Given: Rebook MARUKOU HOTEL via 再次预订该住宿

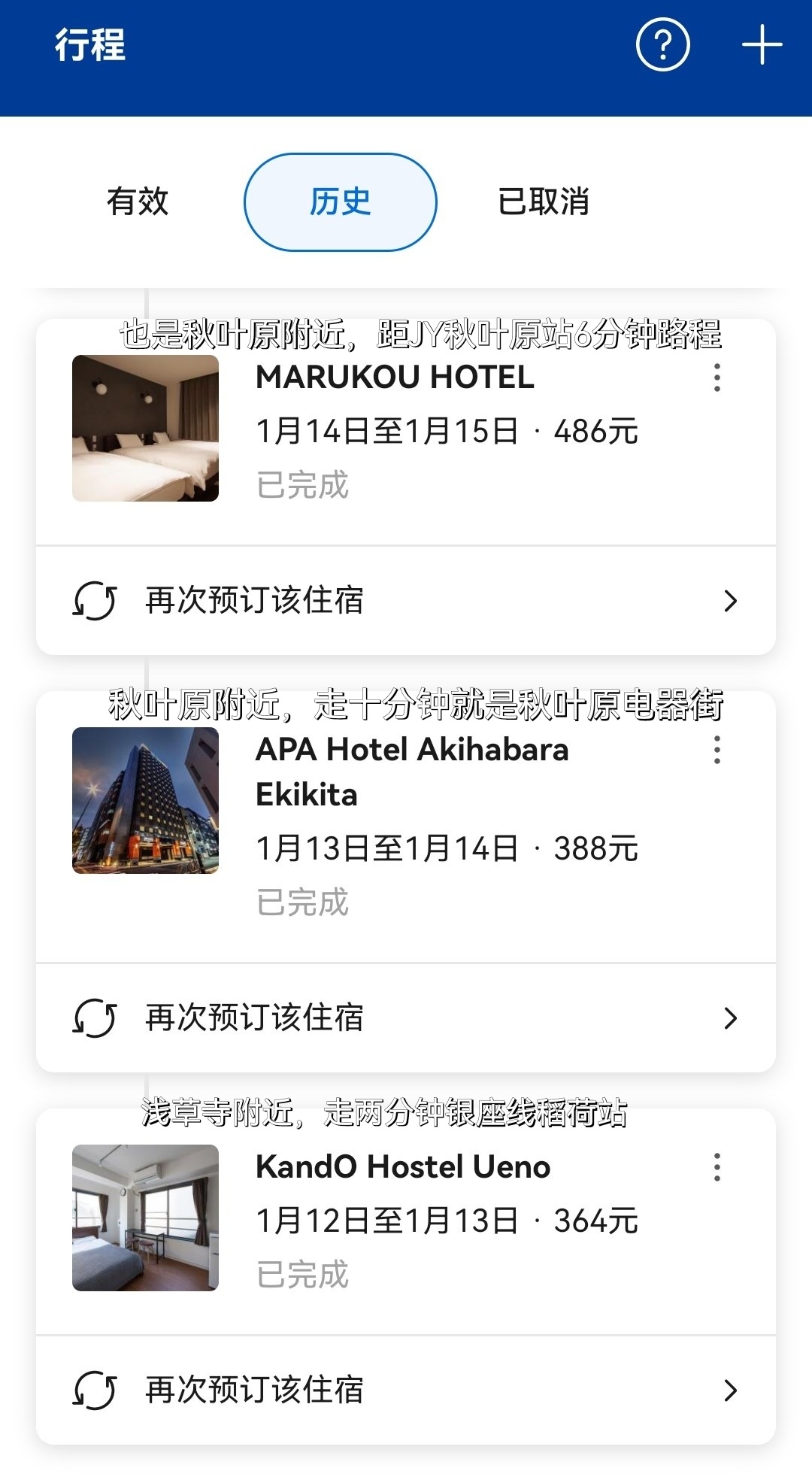Looking at the screenshot, I should click(x=406, y=601).
